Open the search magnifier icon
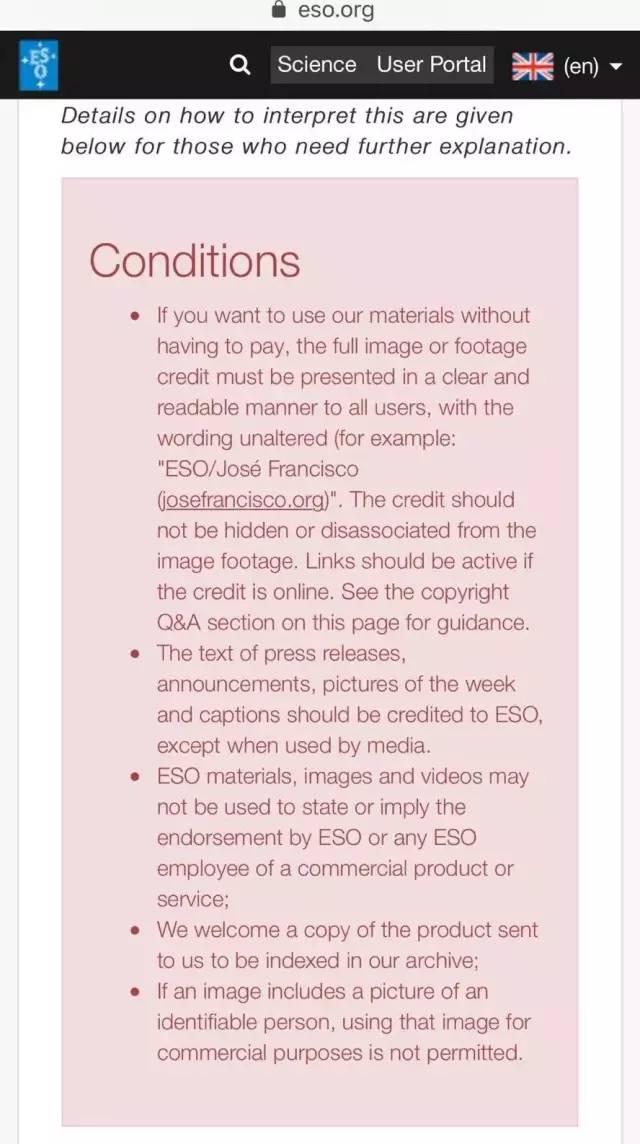640x1144 pixels. tap(240, 66)
